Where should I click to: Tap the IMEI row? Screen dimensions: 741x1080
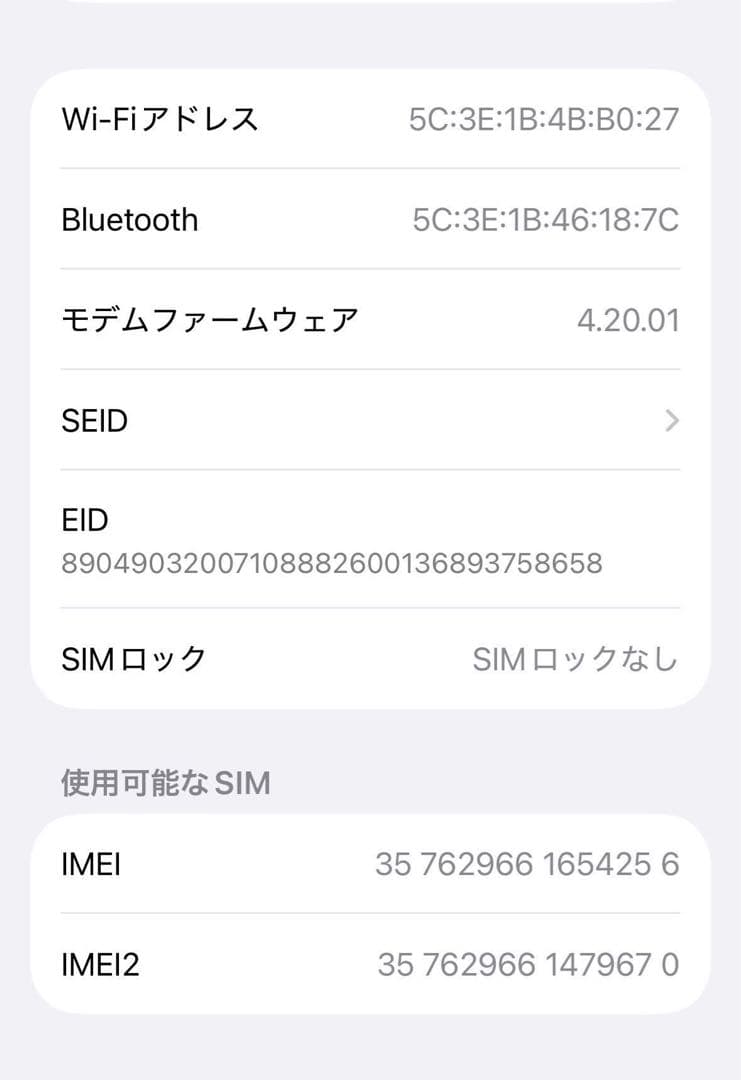[370, 864]
